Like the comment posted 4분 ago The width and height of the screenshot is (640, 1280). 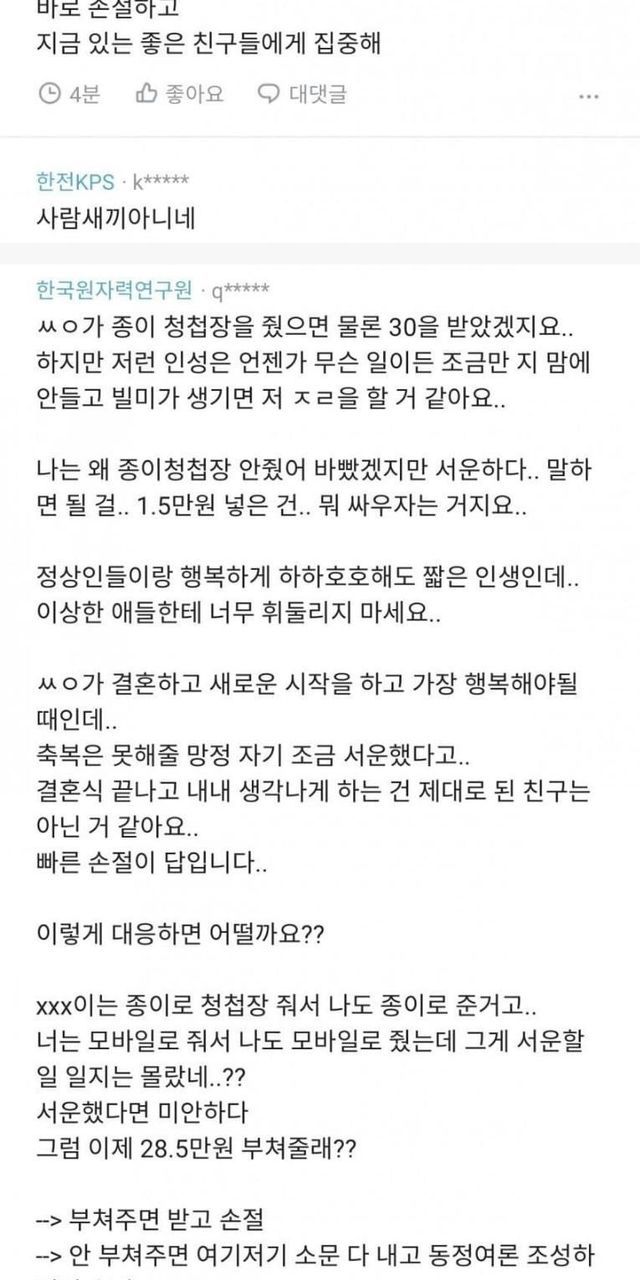180,94
